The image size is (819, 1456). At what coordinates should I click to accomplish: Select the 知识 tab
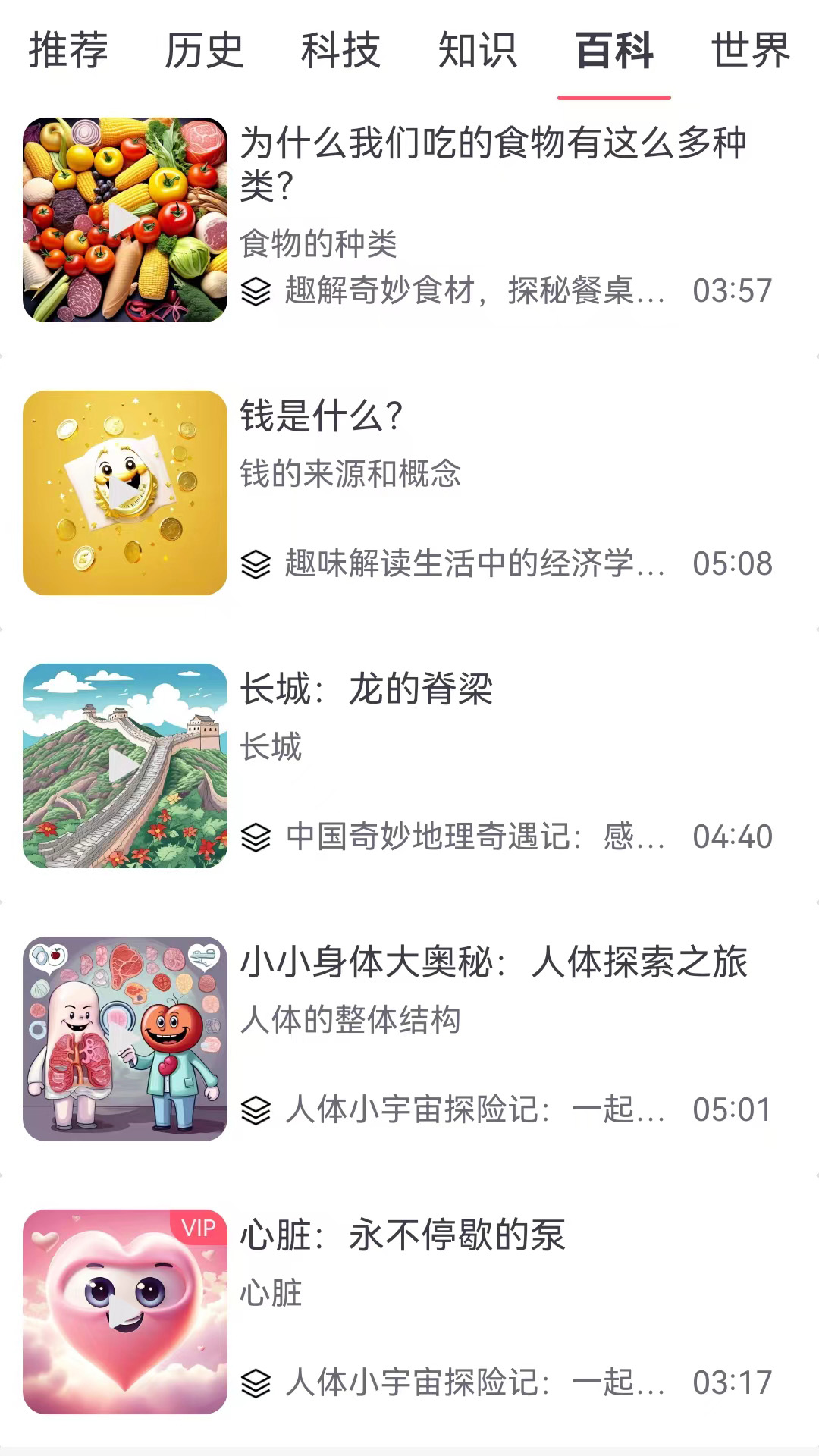click(478, 51)
